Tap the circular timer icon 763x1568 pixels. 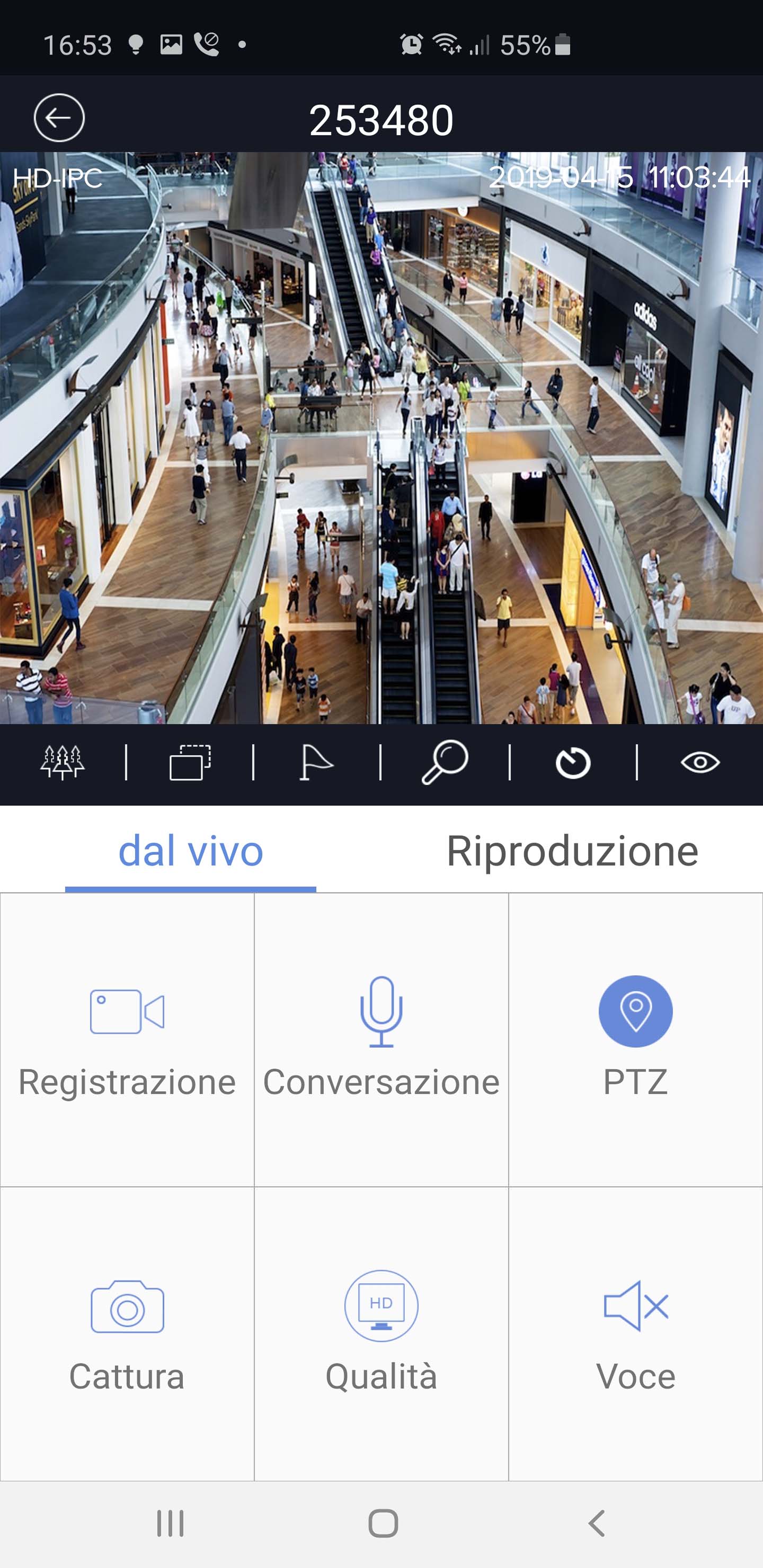pos(573,763)
